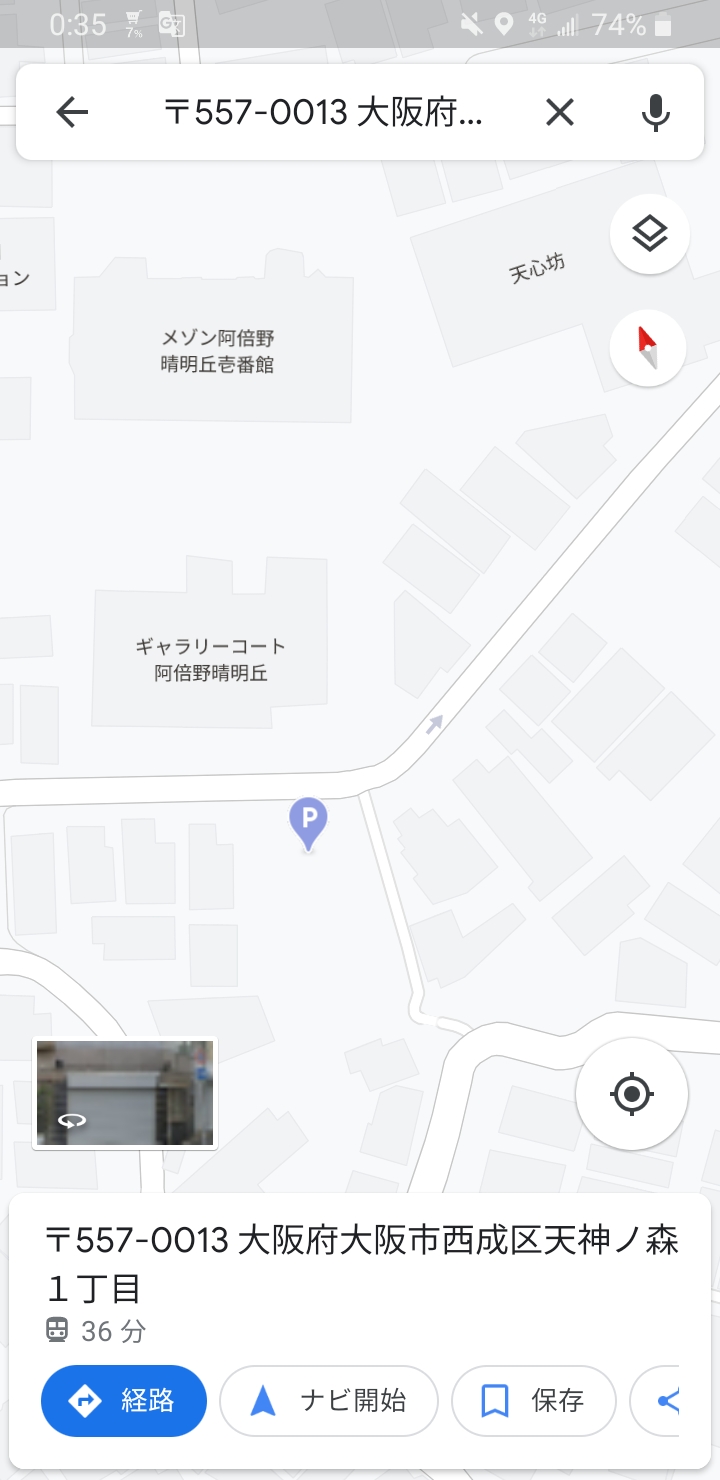Get directions with the 経路 button
This screenshot has width=720, height=1480.
124,1401
